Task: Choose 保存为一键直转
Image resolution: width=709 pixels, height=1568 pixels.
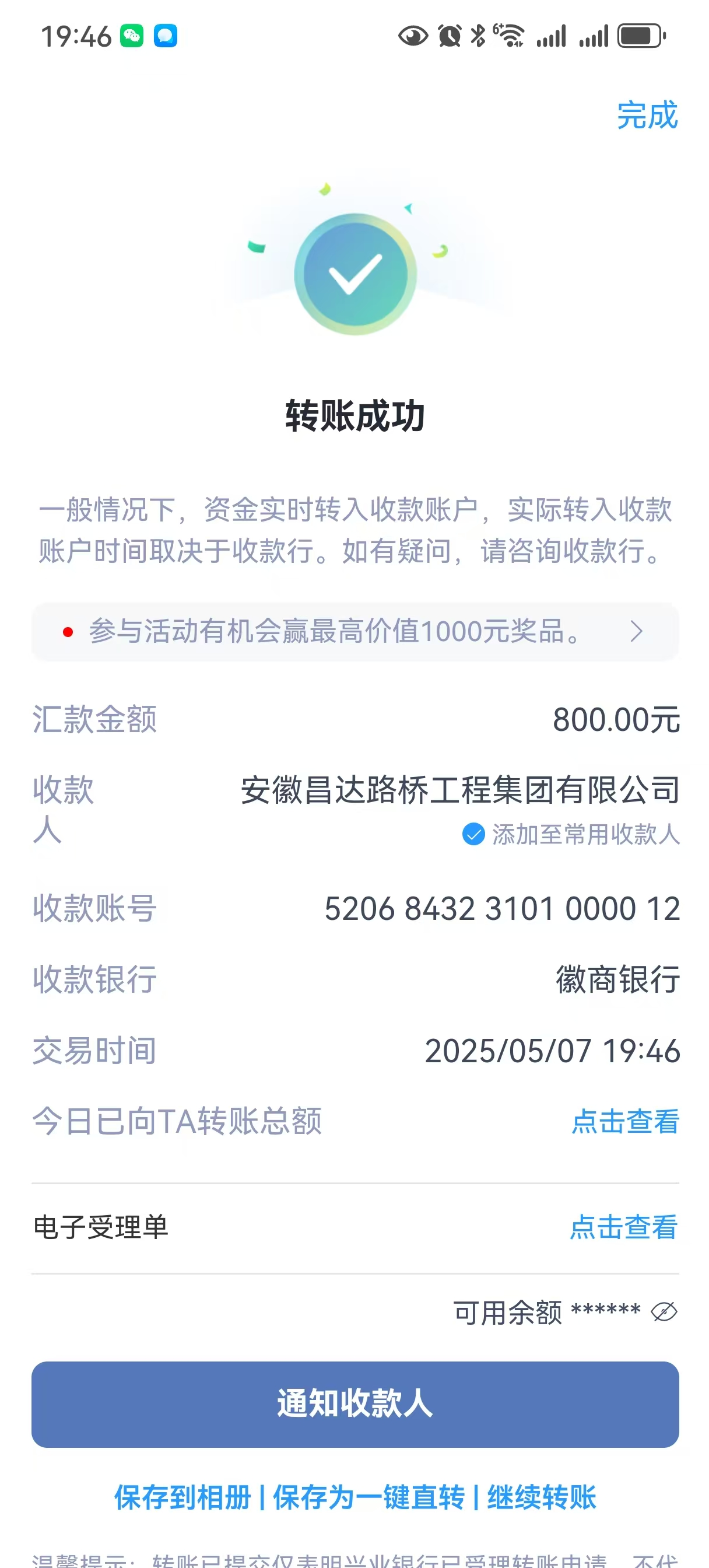Action: pyautogui.click(x=369, y=1497)
